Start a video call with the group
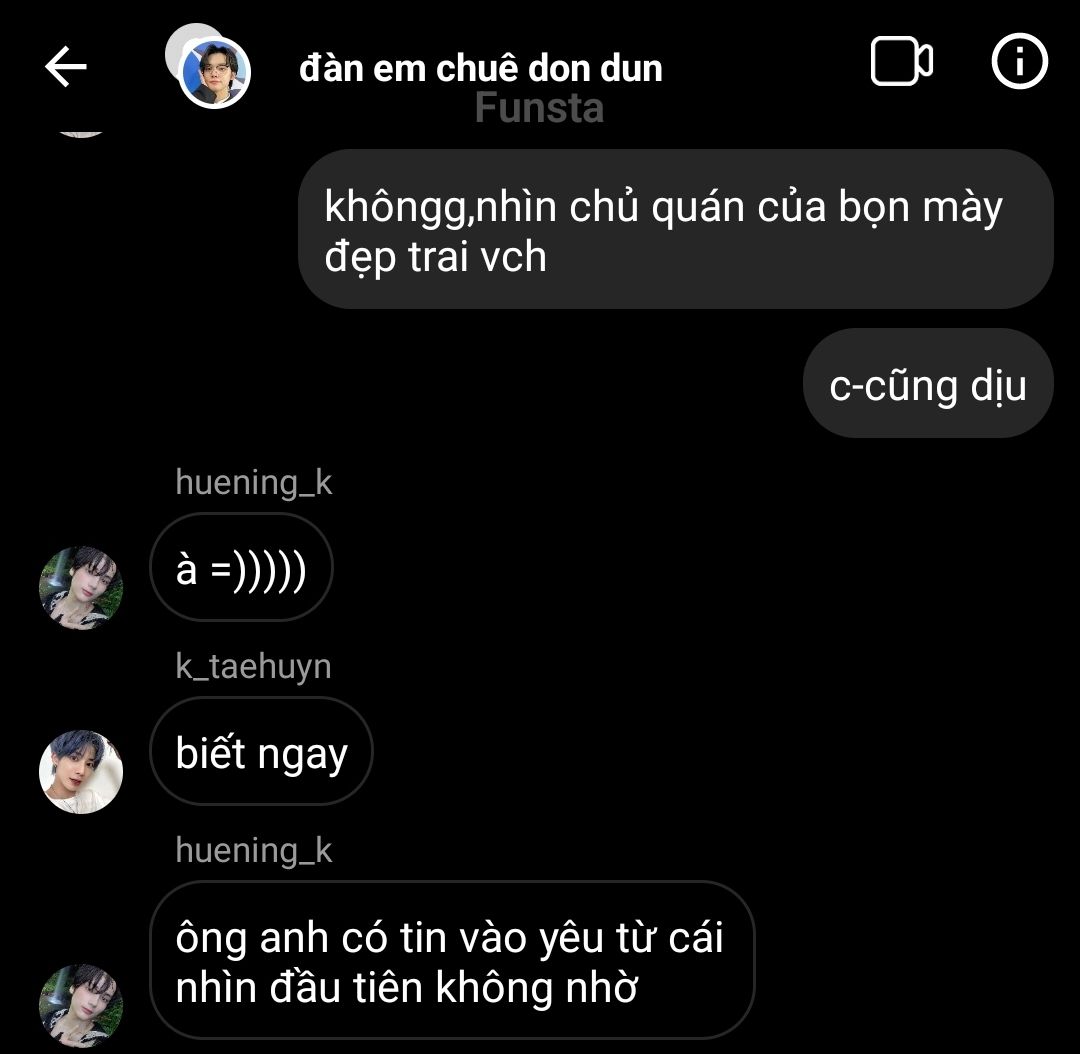This screenshot has width=1080, height=1054. tap(902, 62)
